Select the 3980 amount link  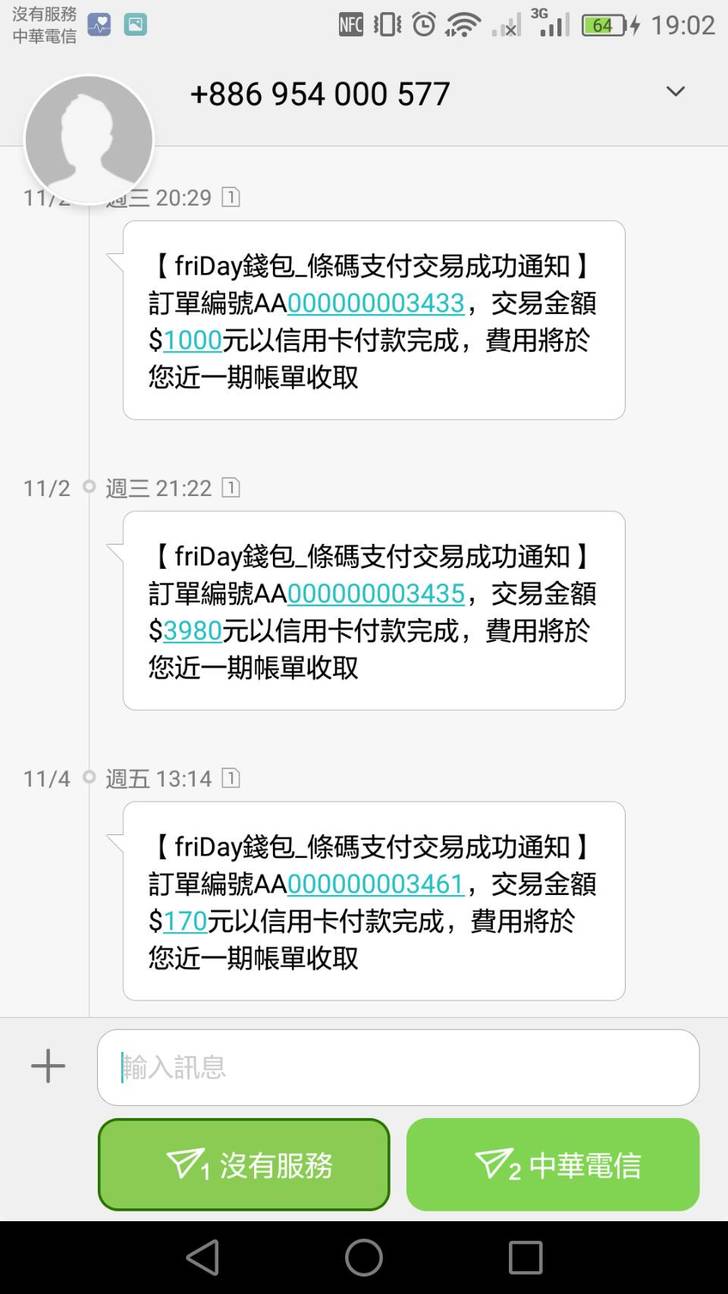click(x=192, y=631)
